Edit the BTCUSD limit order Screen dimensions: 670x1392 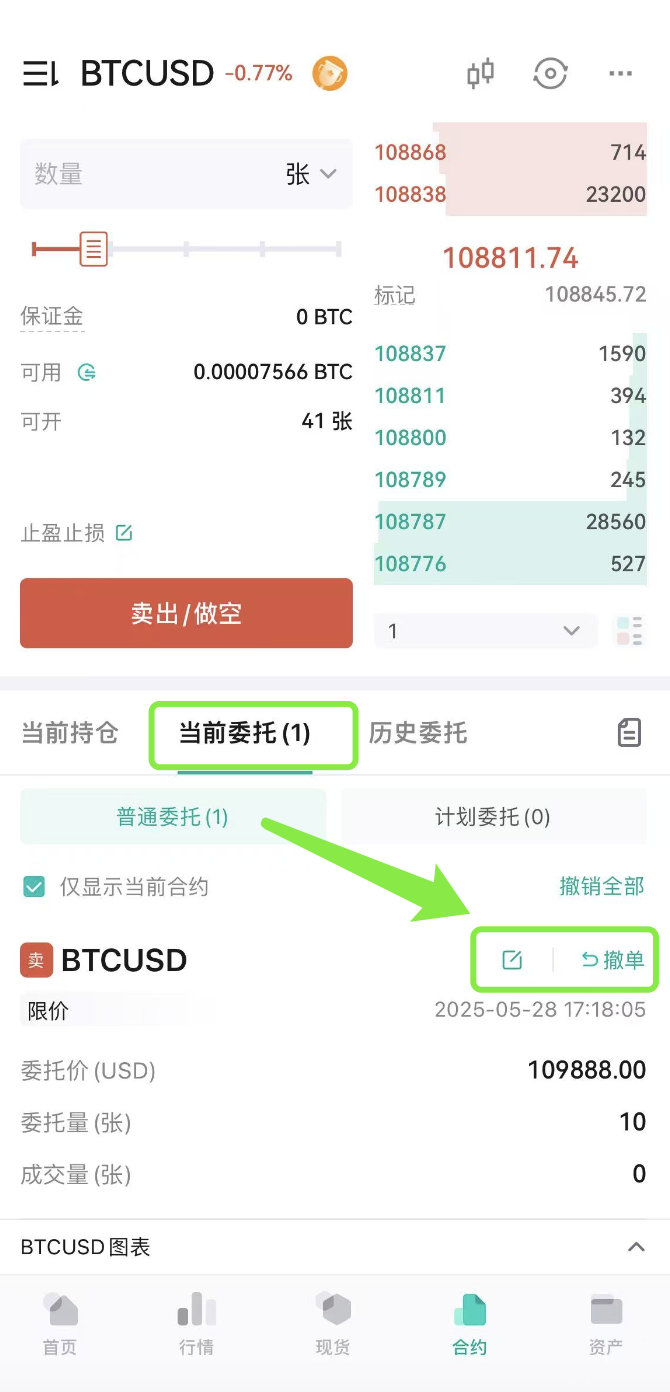(x=512, y=960)
